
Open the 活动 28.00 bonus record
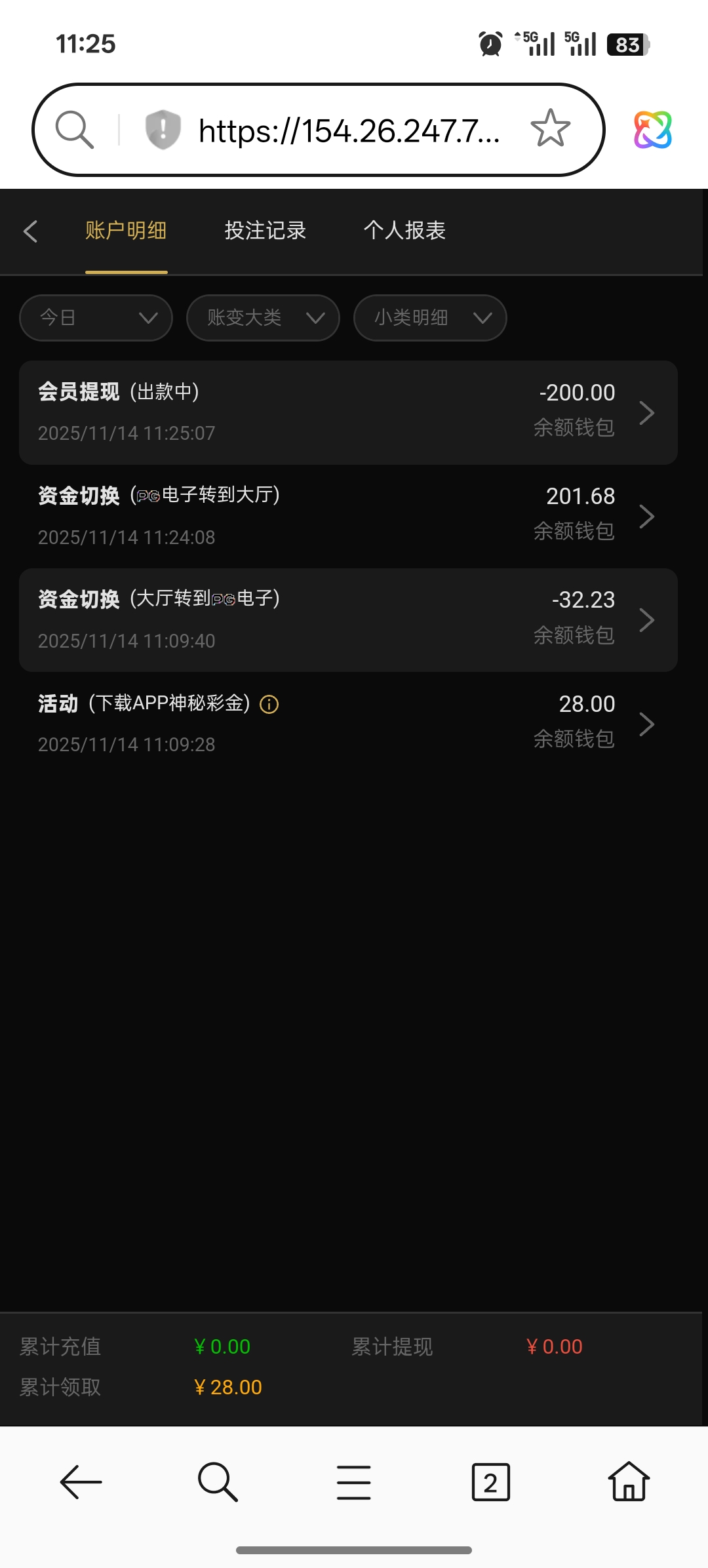348,724
